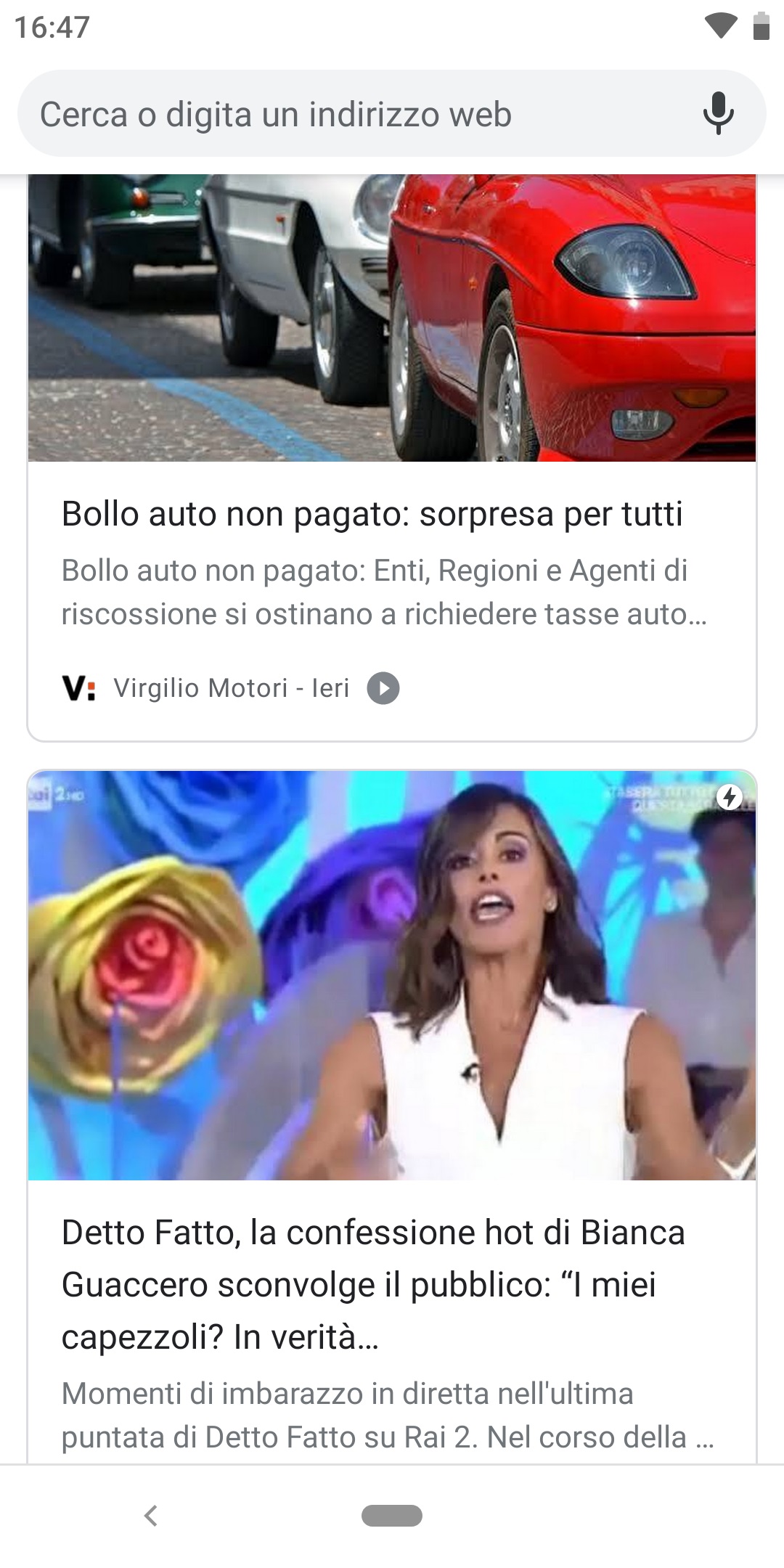
Task: Start voice search with the microphone
Action: pos(719,114)
